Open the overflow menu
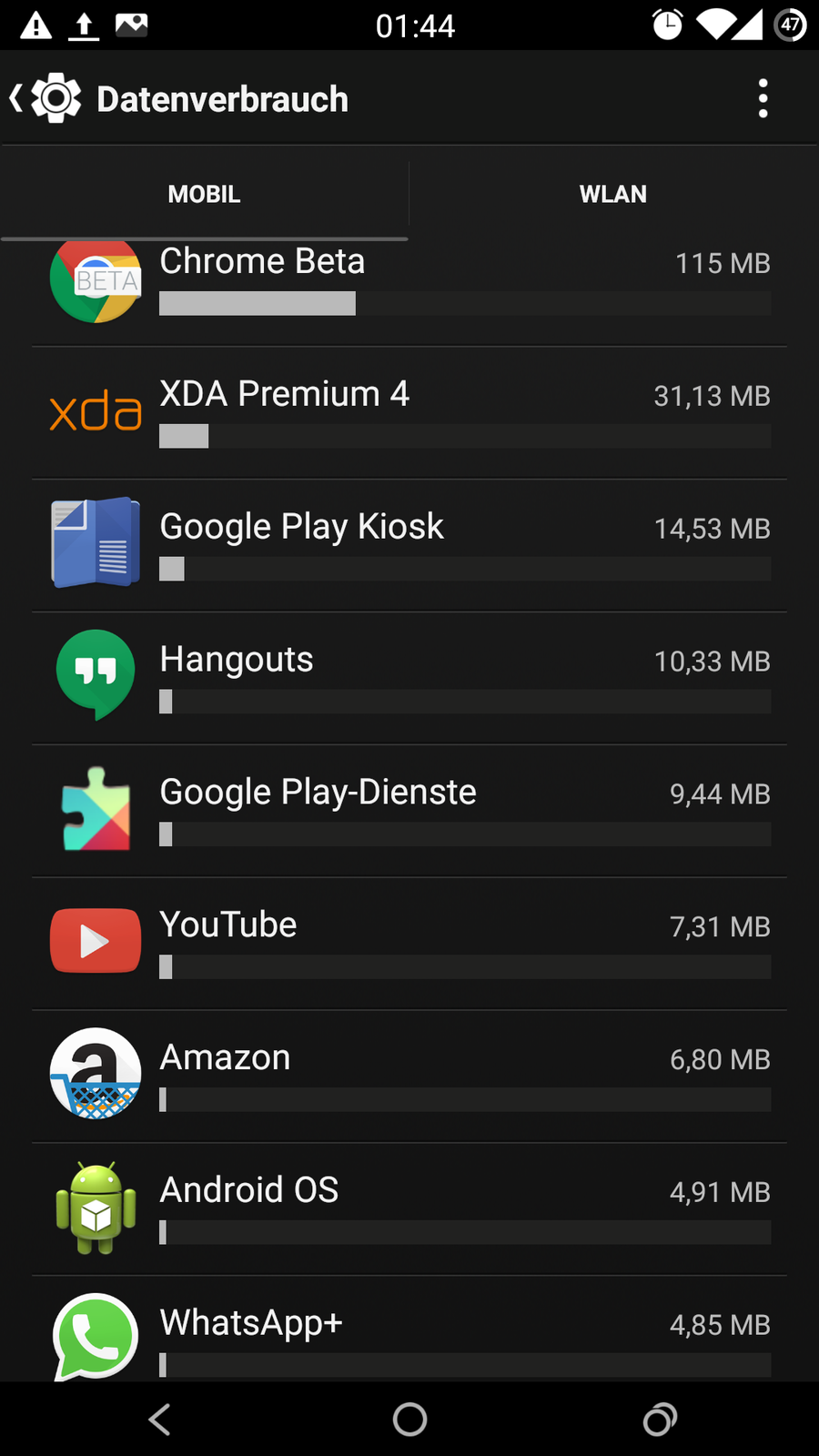Screen dimensions: 819x1456 coord(763,98)
